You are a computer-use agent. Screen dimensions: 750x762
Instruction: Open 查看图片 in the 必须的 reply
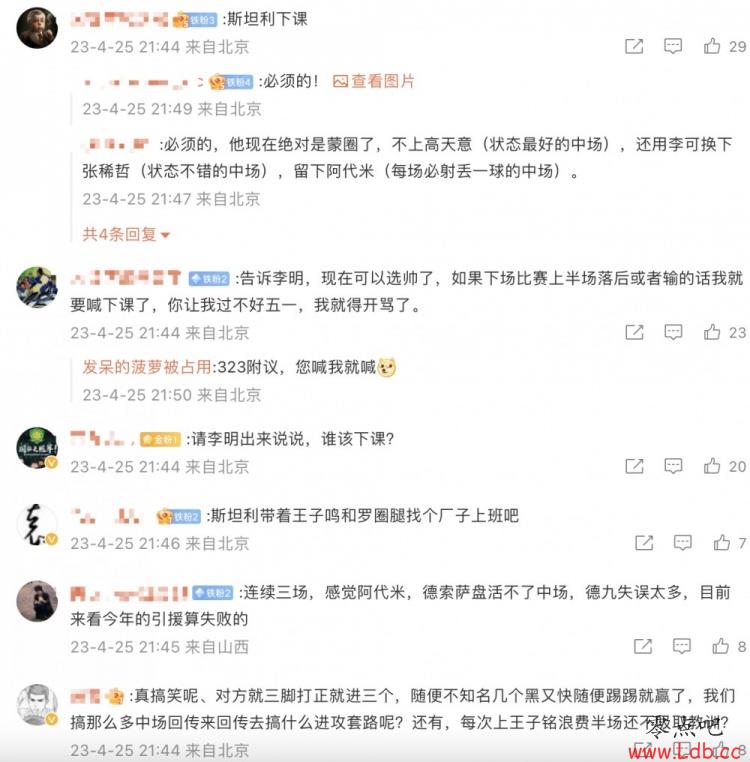click(373, 81)
